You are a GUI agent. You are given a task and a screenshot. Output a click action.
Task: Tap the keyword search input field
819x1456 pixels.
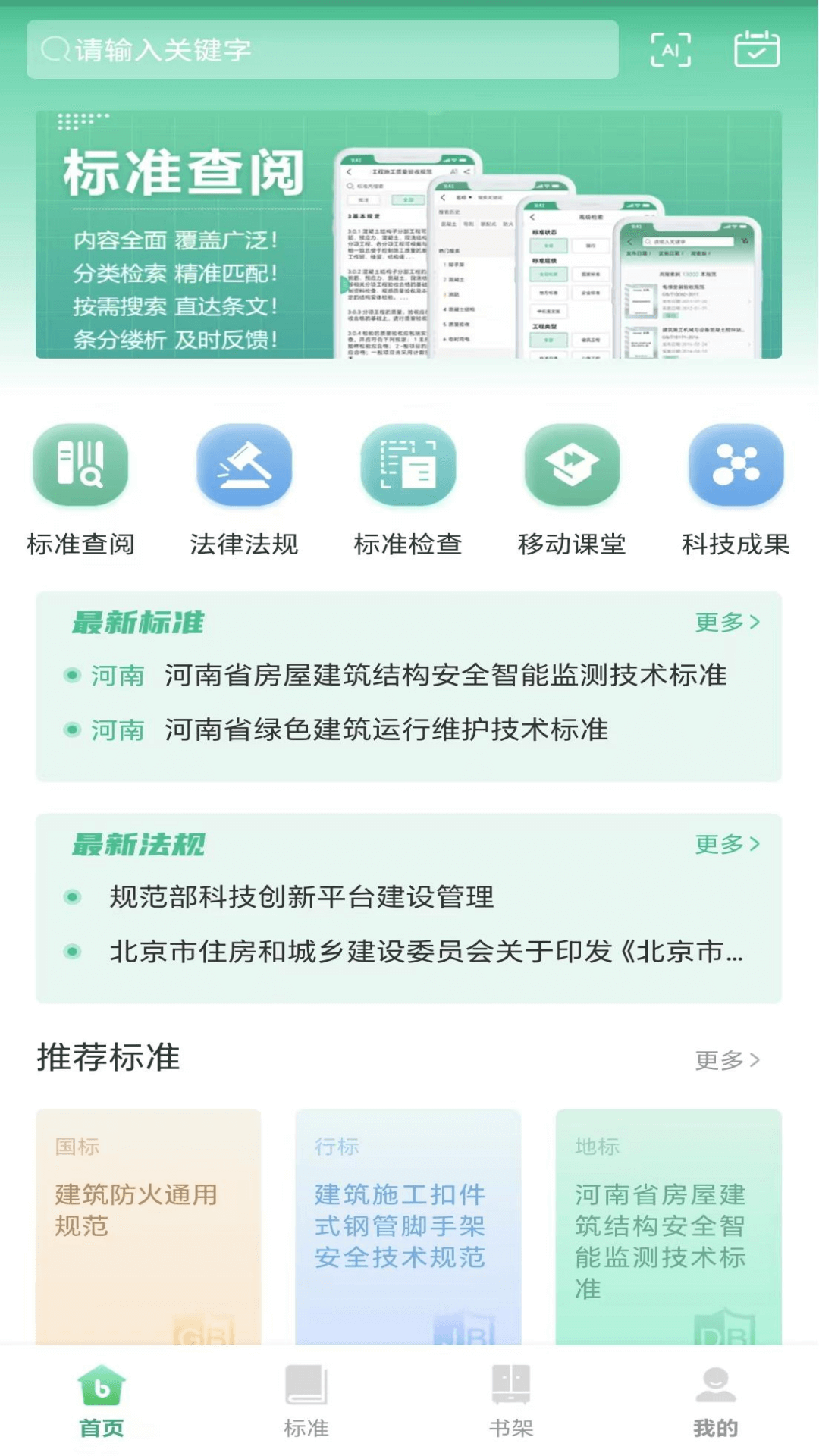[x=303, y=51]
